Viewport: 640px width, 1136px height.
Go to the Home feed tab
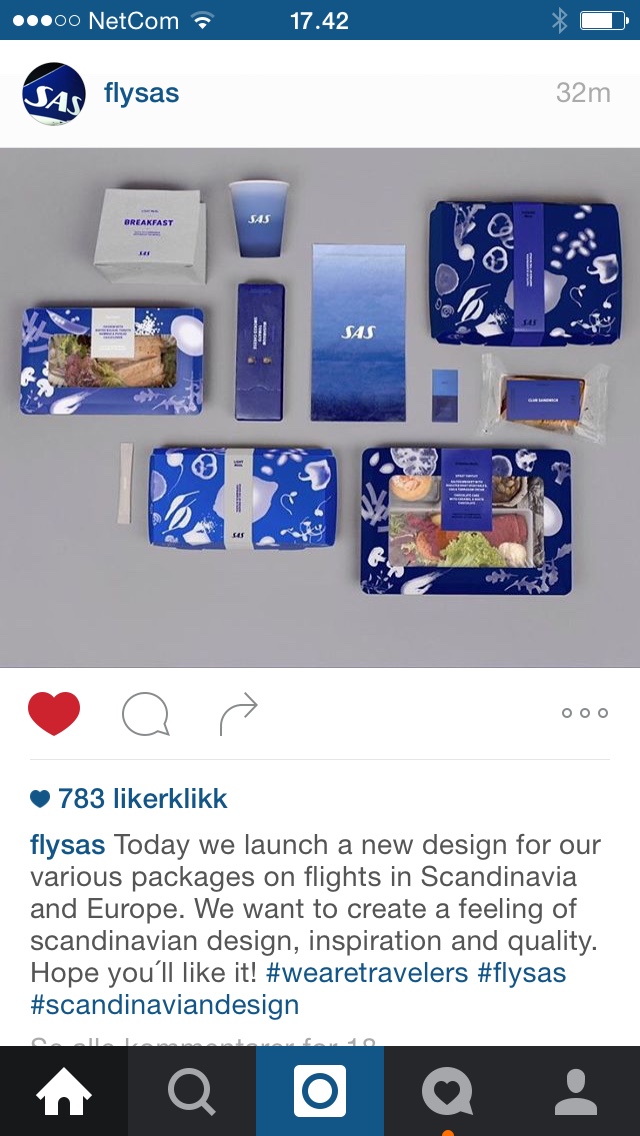[64, 1091]
